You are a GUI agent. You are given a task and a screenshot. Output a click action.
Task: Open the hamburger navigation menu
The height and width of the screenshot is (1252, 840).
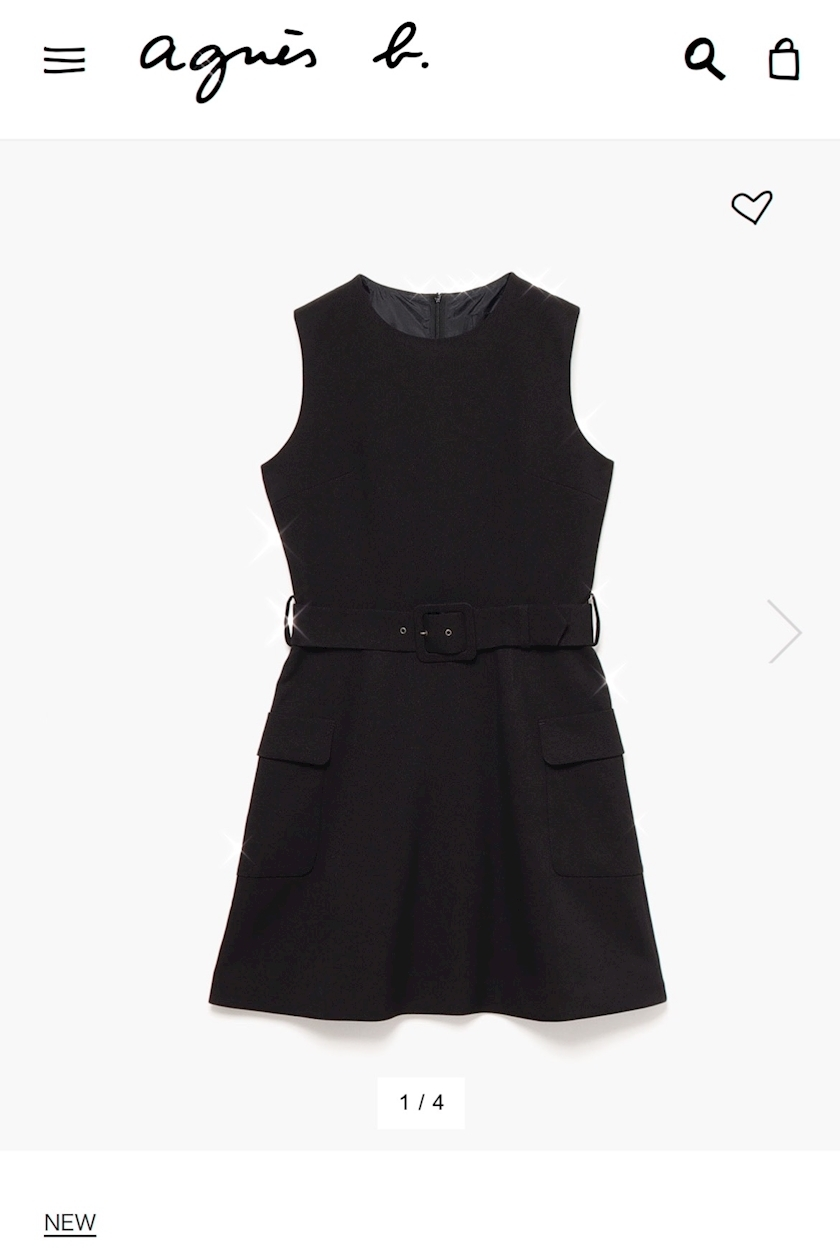click(65, 60)
